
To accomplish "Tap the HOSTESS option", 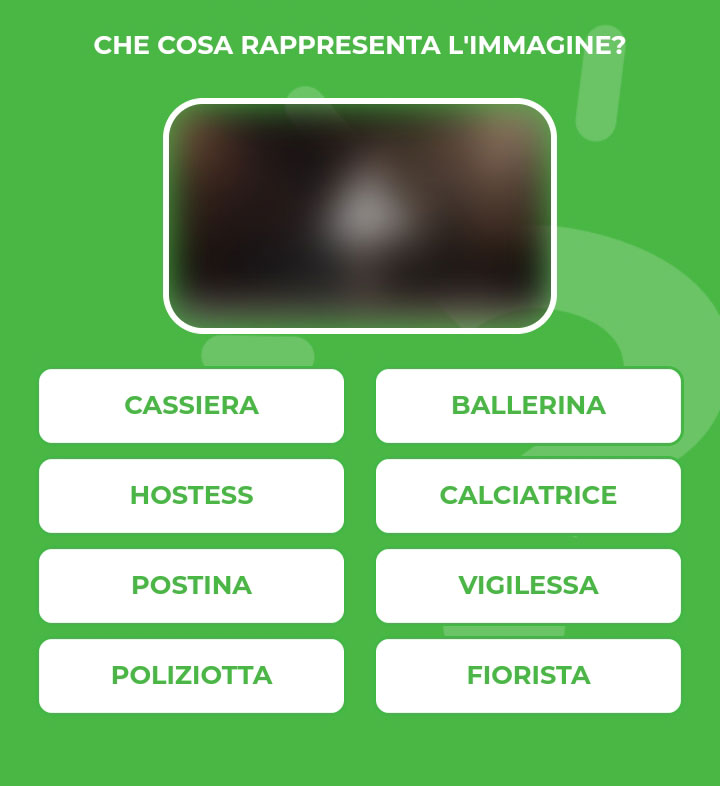I will (x=191, y=496).
